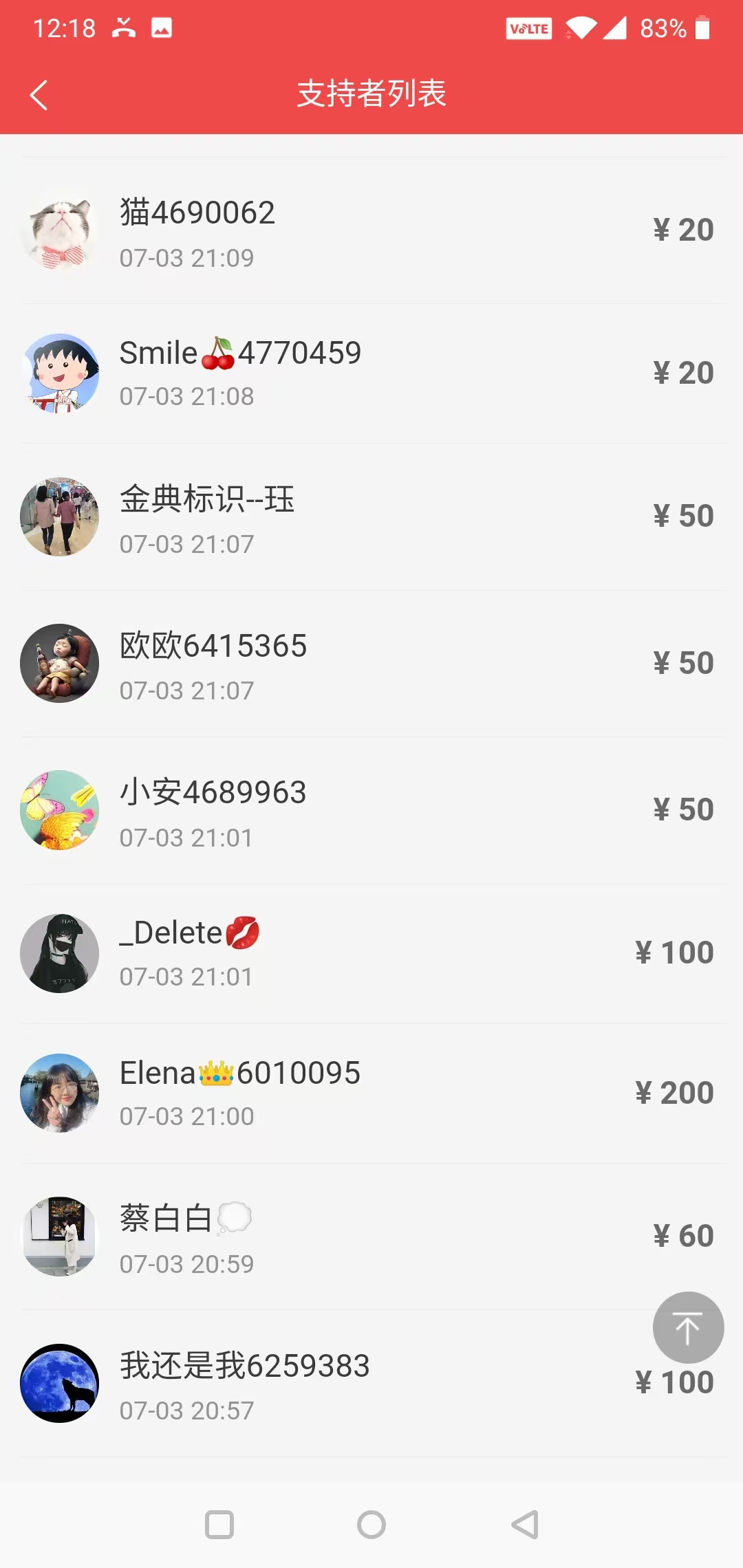Viewport: 743px width, 1568px height.
Task: Tap the scroll-to-top floating button
Action: coord(687,1327)
